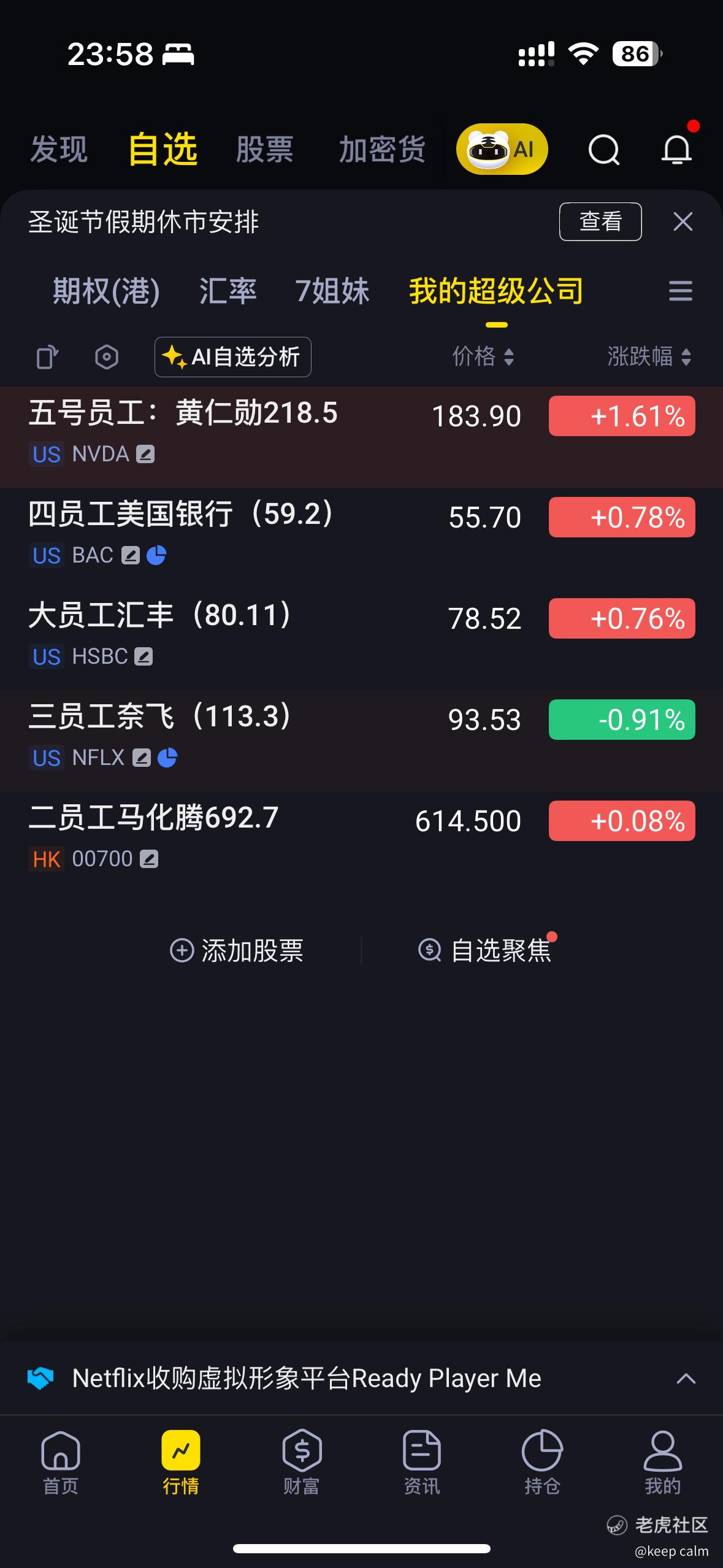Open 自选聚焦
Image resolution: width=723 pixels, height=1568 pixels.
point(486,950)
